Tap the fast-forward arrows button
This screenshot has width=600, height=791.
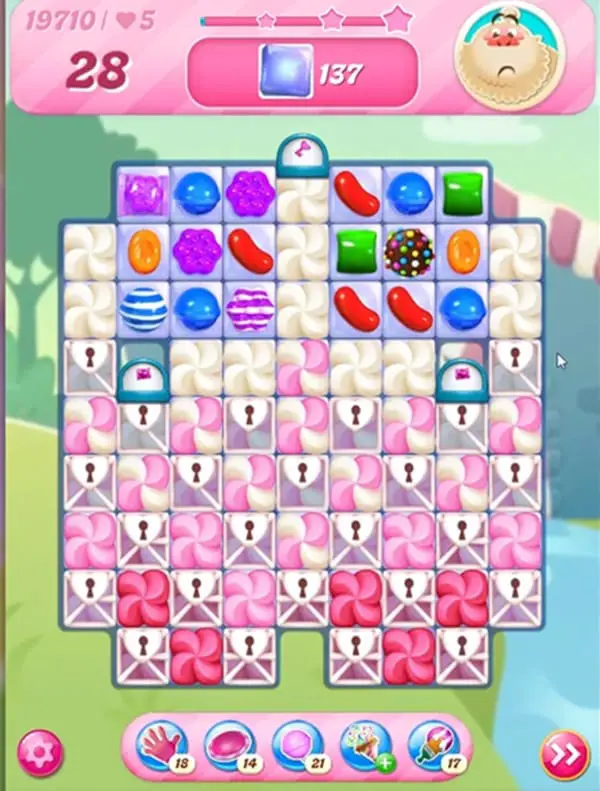(x=564, y=754)
